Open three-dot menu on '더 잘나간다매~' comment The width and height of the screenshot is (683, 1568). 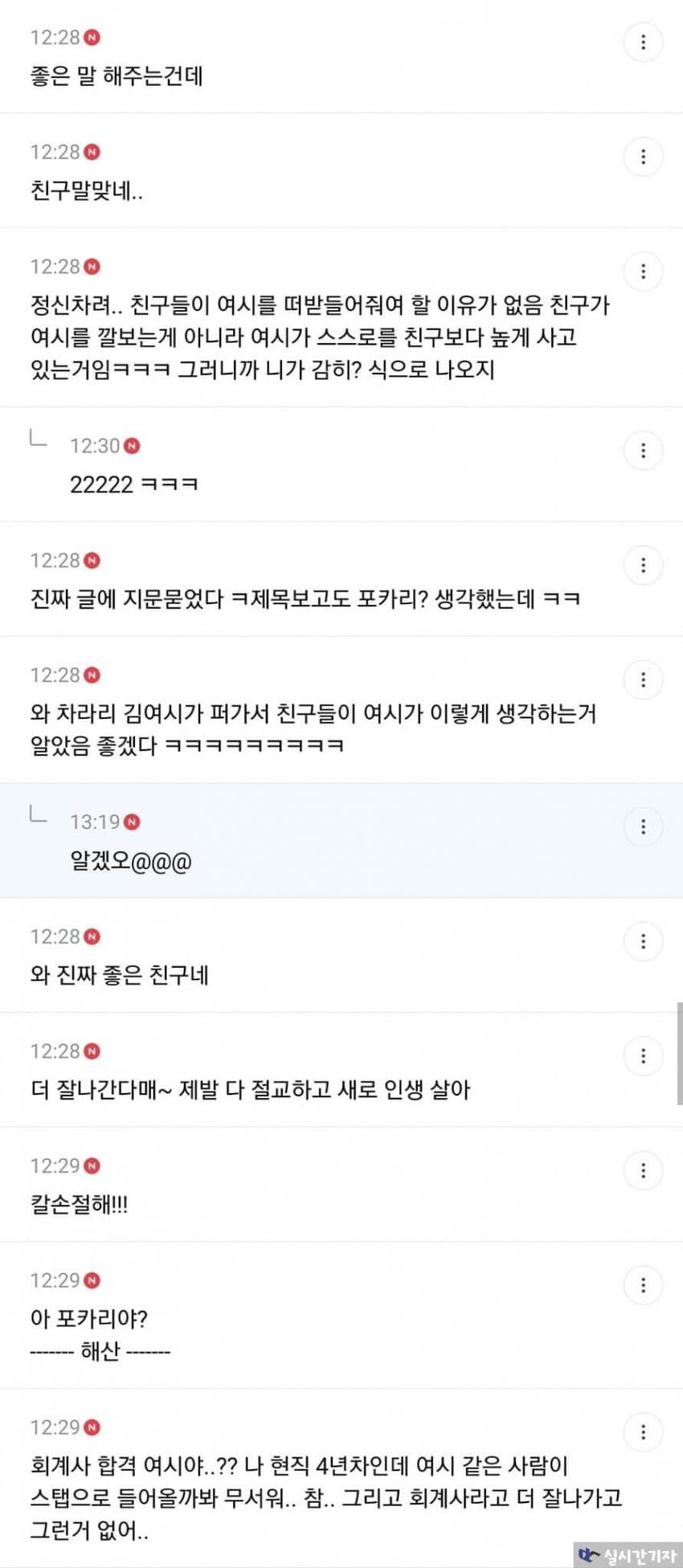pos(643,1056)
